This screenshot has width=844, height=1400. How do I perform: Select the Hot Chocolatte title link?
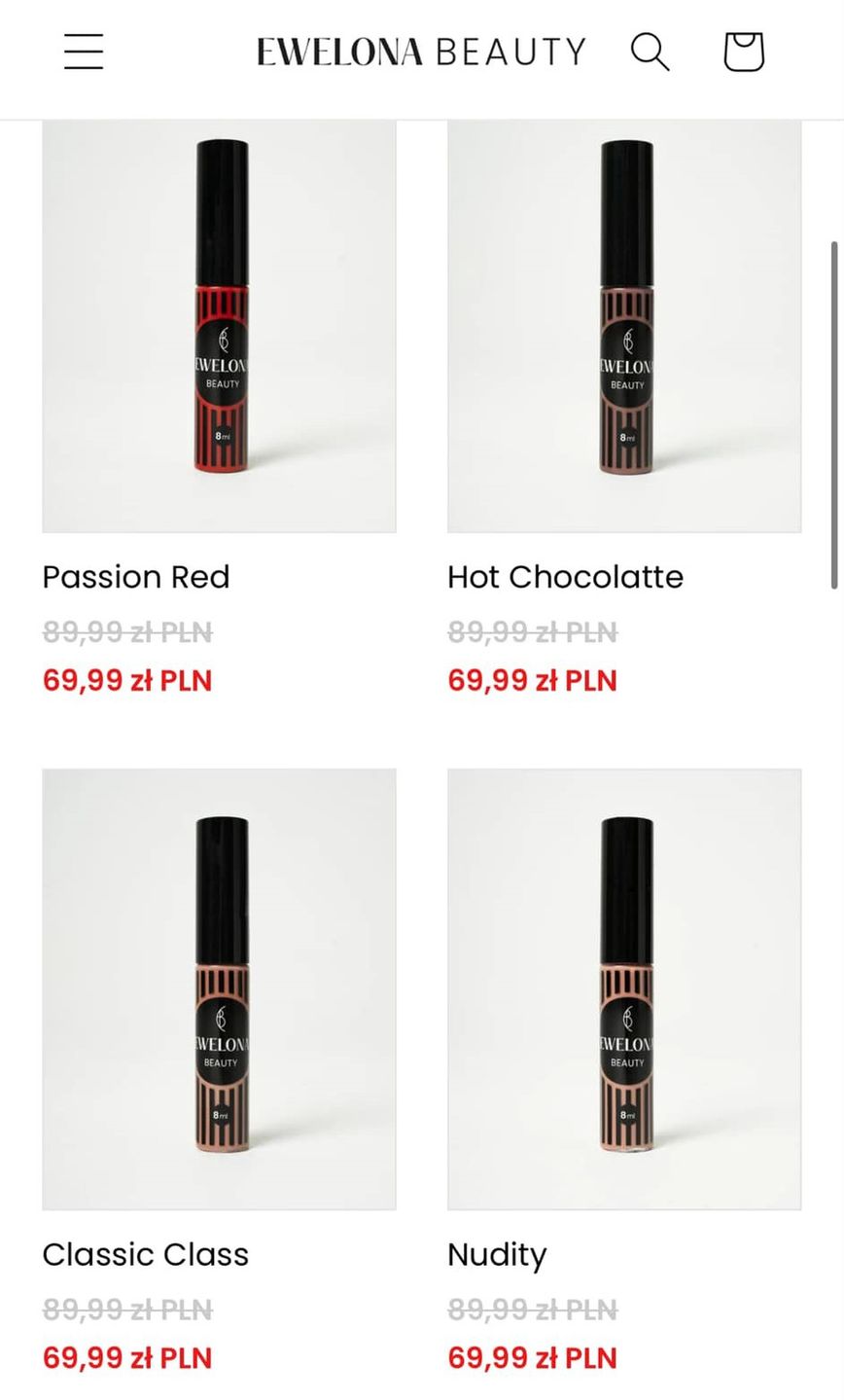click(x=565, y=577)
